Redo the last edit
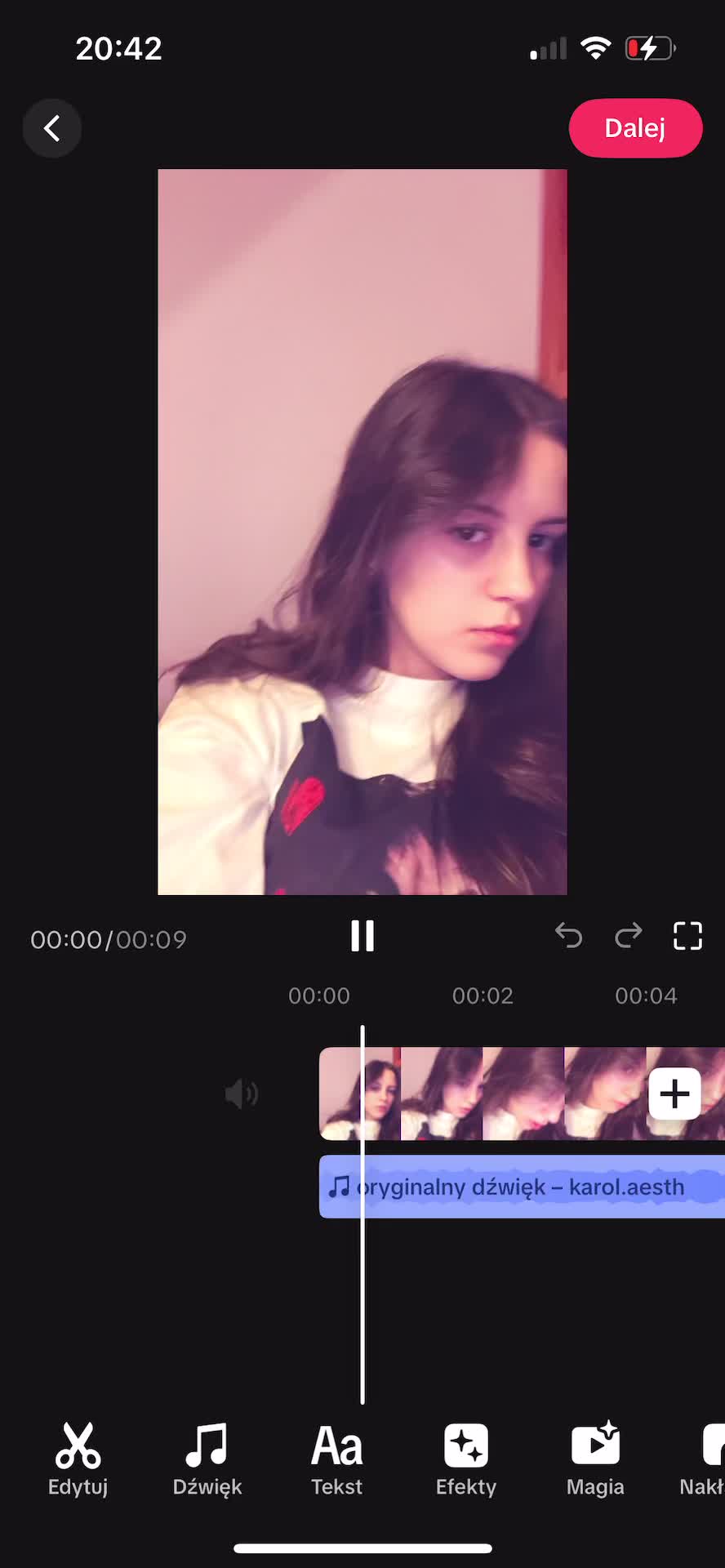The height and width of the screenshot is (1568, 725). pyautogui.click(x=628, y=936)
